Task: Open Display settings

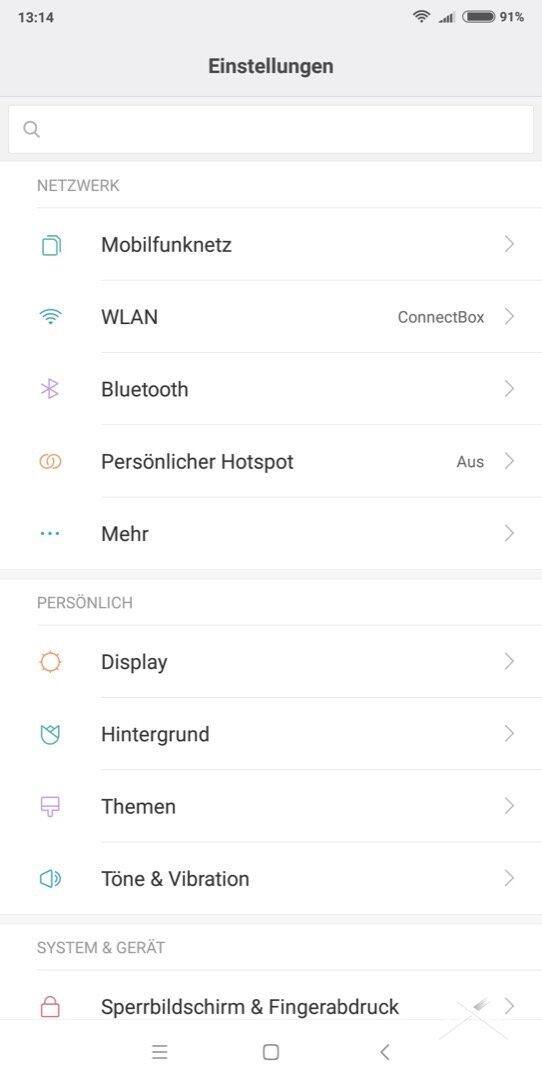Action: point(271,662)
